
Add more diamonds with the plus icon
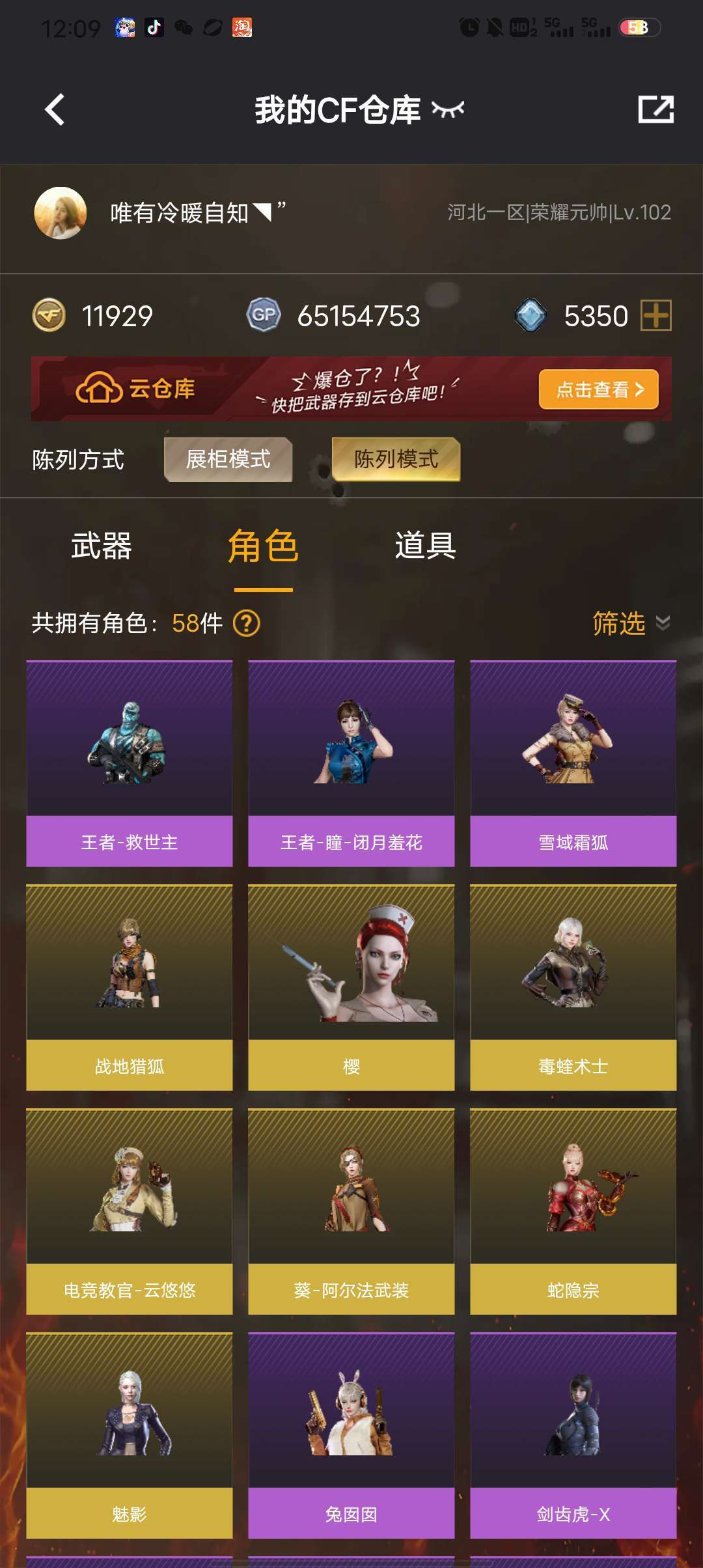(x=655, y=316)
